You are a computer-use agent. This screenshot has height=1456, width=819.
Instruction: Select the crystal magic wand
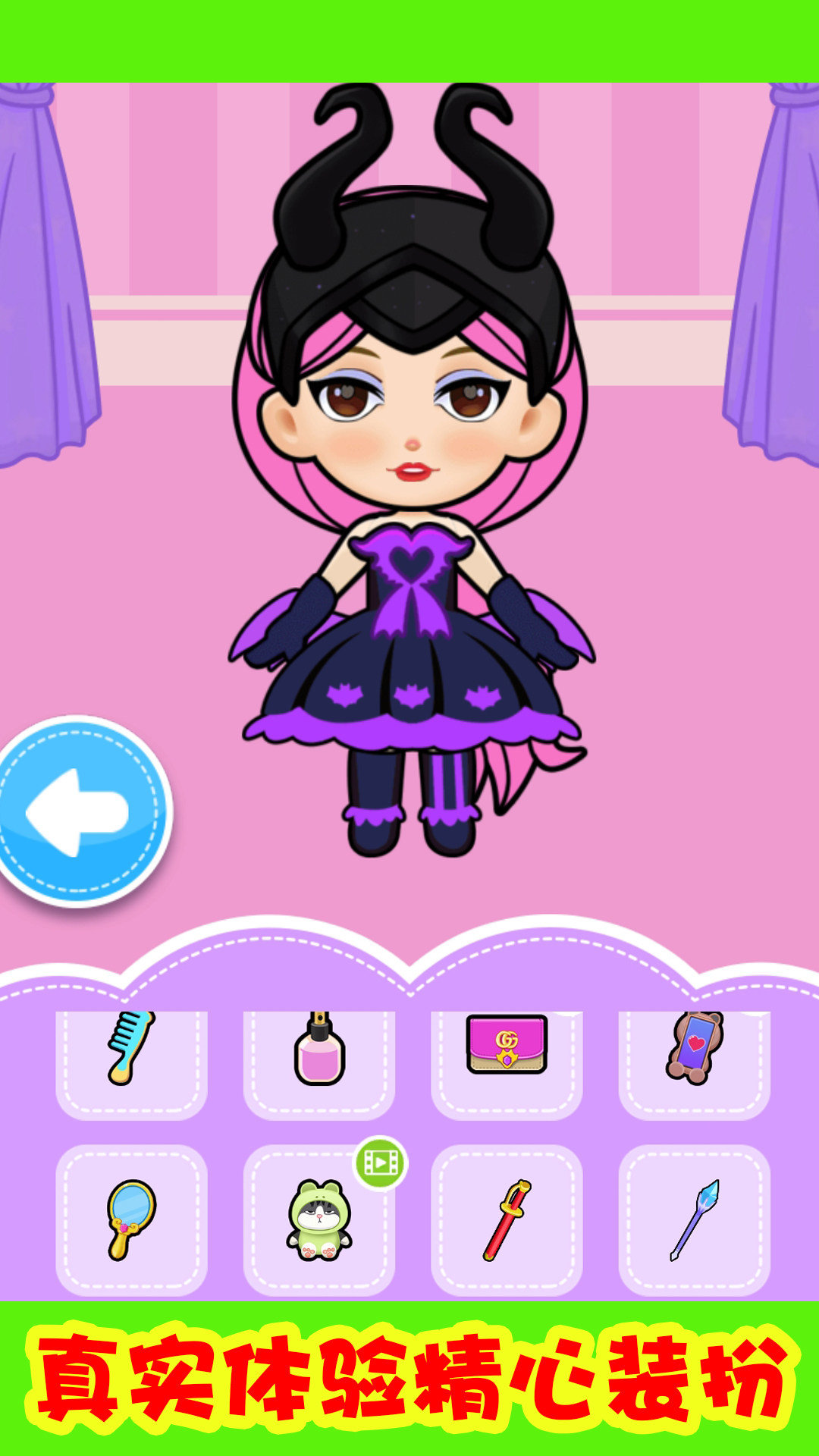695,1219
